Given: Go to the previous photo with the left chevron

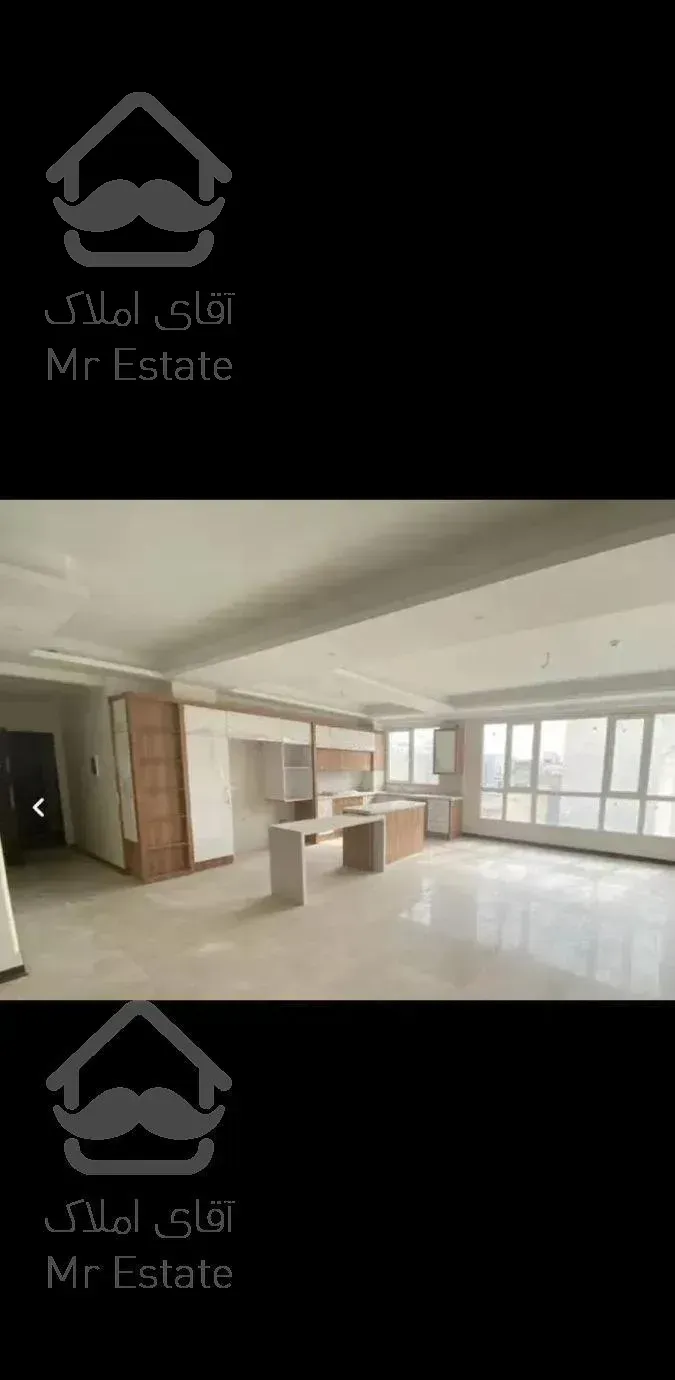Looking at the screenshot, I should [38, 808].
